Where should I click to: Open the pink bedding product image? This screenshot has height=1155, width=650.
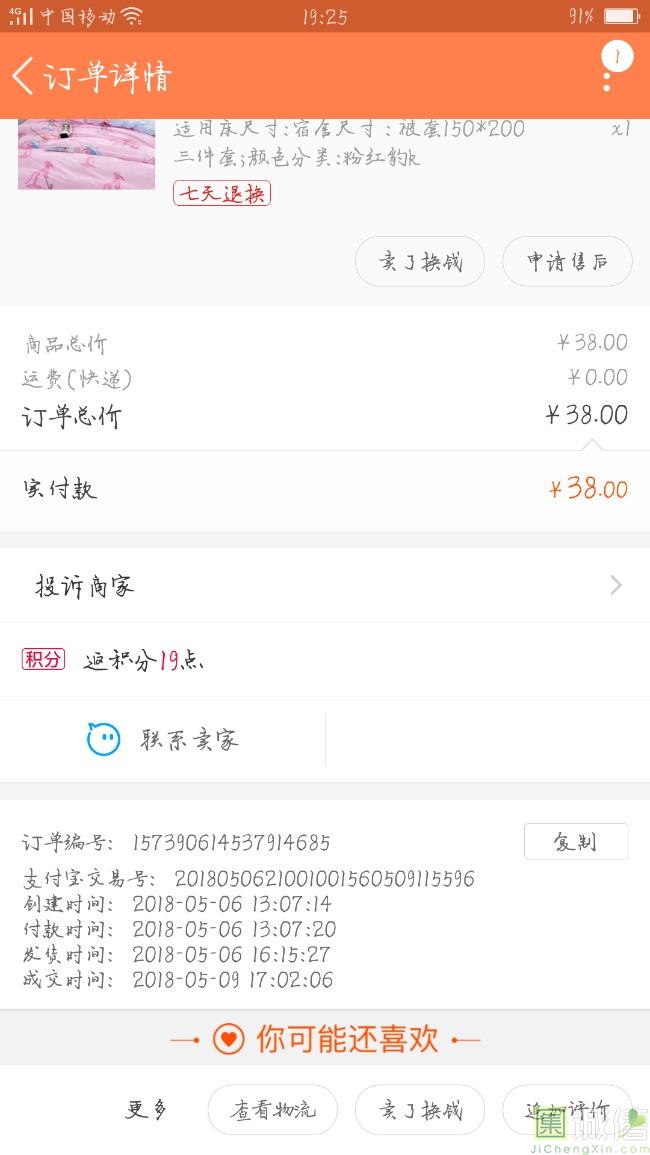point(86,154)
